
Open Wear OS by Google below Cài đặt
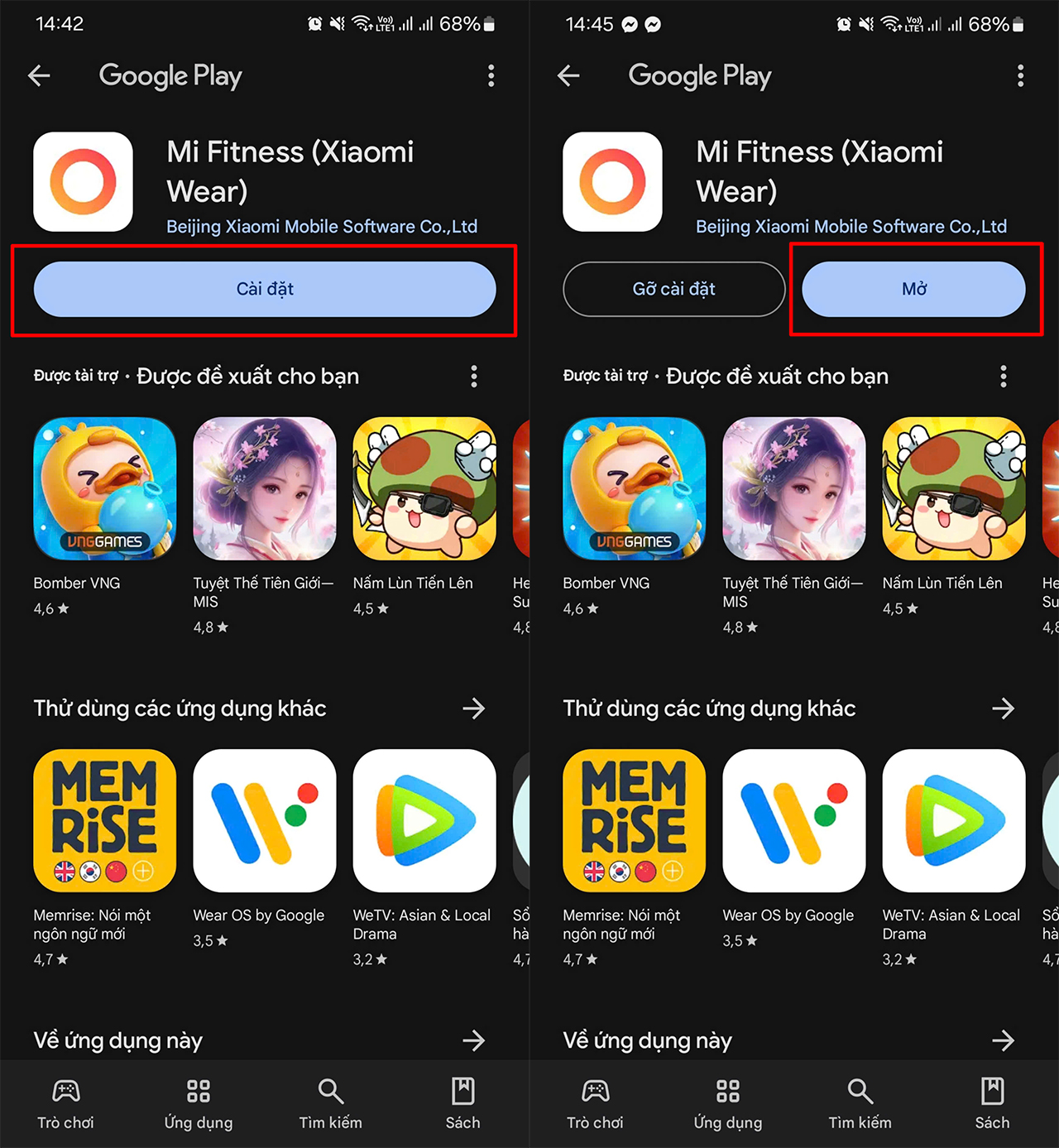tap(265, 820)
